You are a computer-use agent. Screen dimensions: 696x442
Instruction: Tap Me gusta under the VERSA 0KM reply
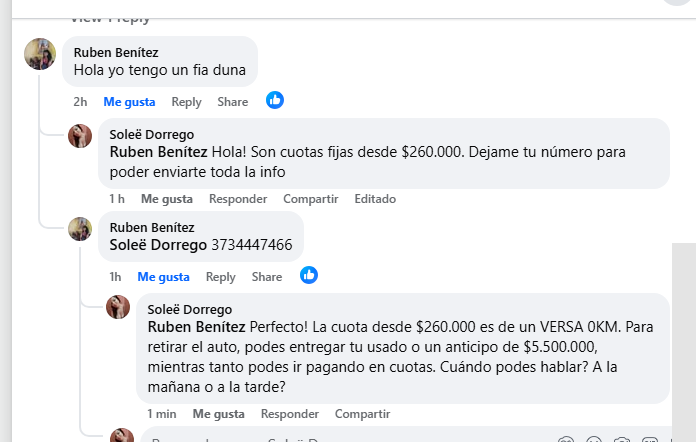coord(218,414)
